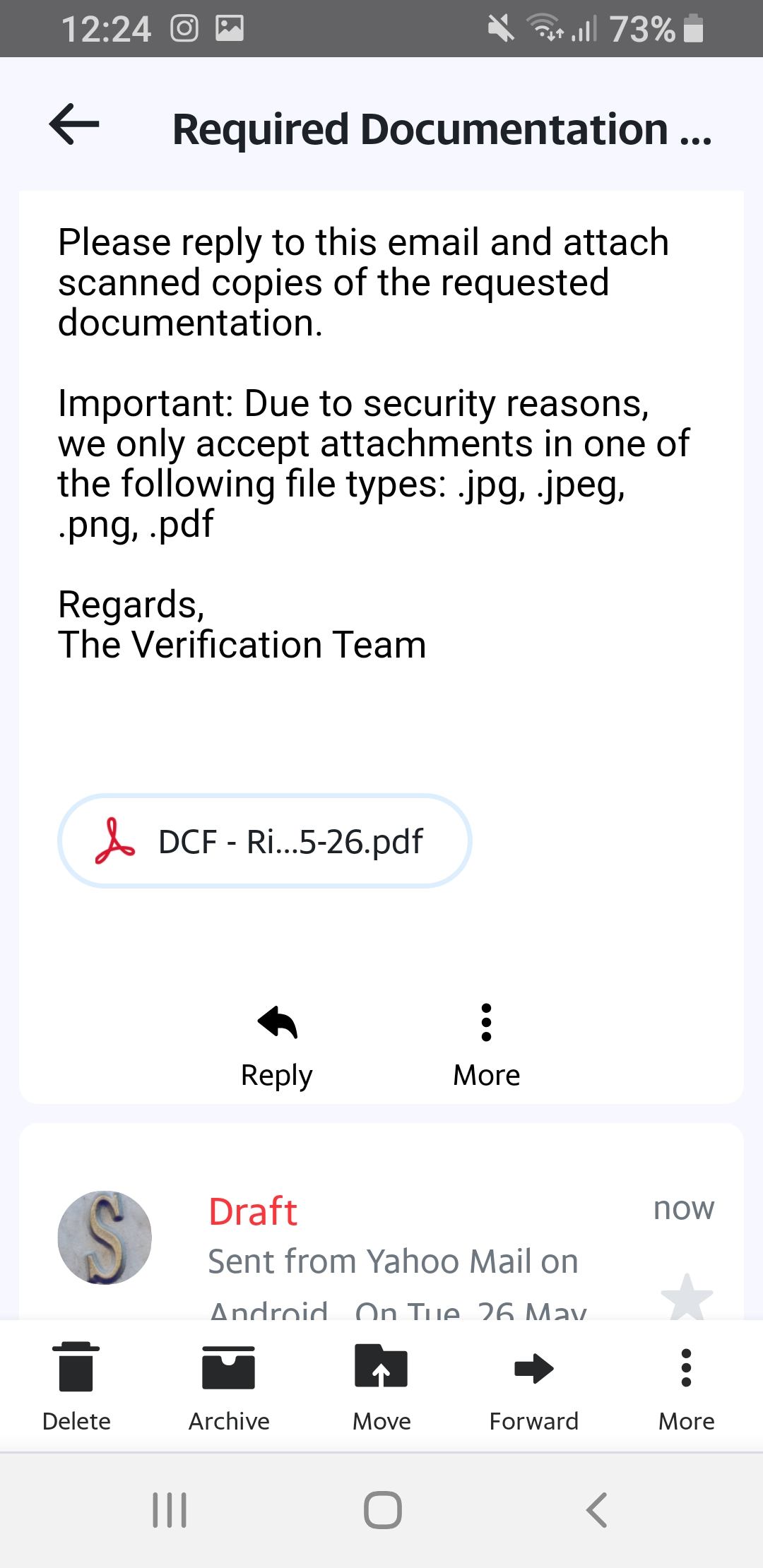Tap the system home button

(x=382, y=1509)
